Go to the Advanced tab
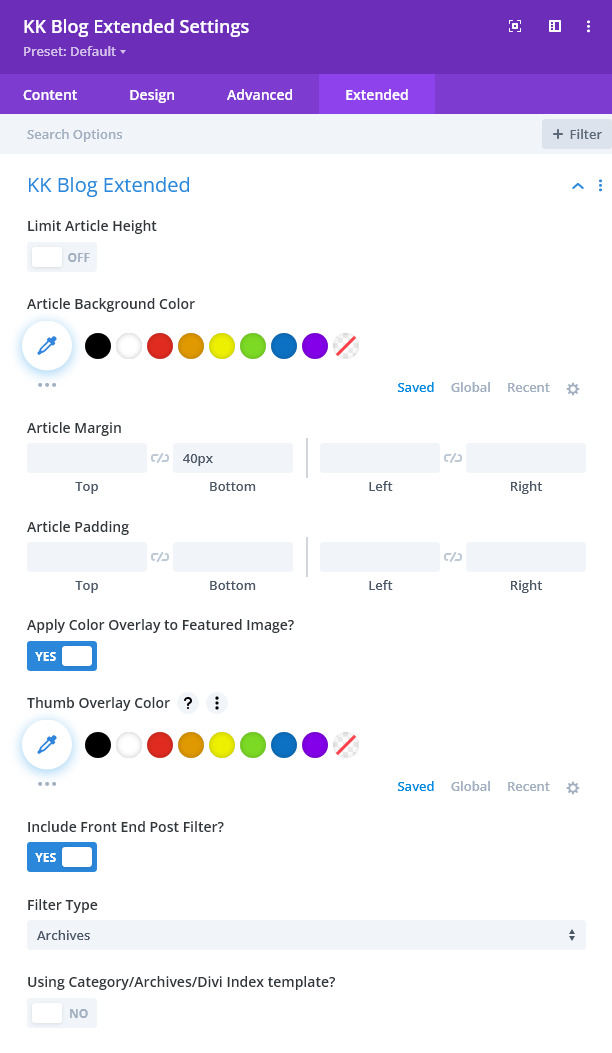The image size is (612, 1053). point(259,95)
